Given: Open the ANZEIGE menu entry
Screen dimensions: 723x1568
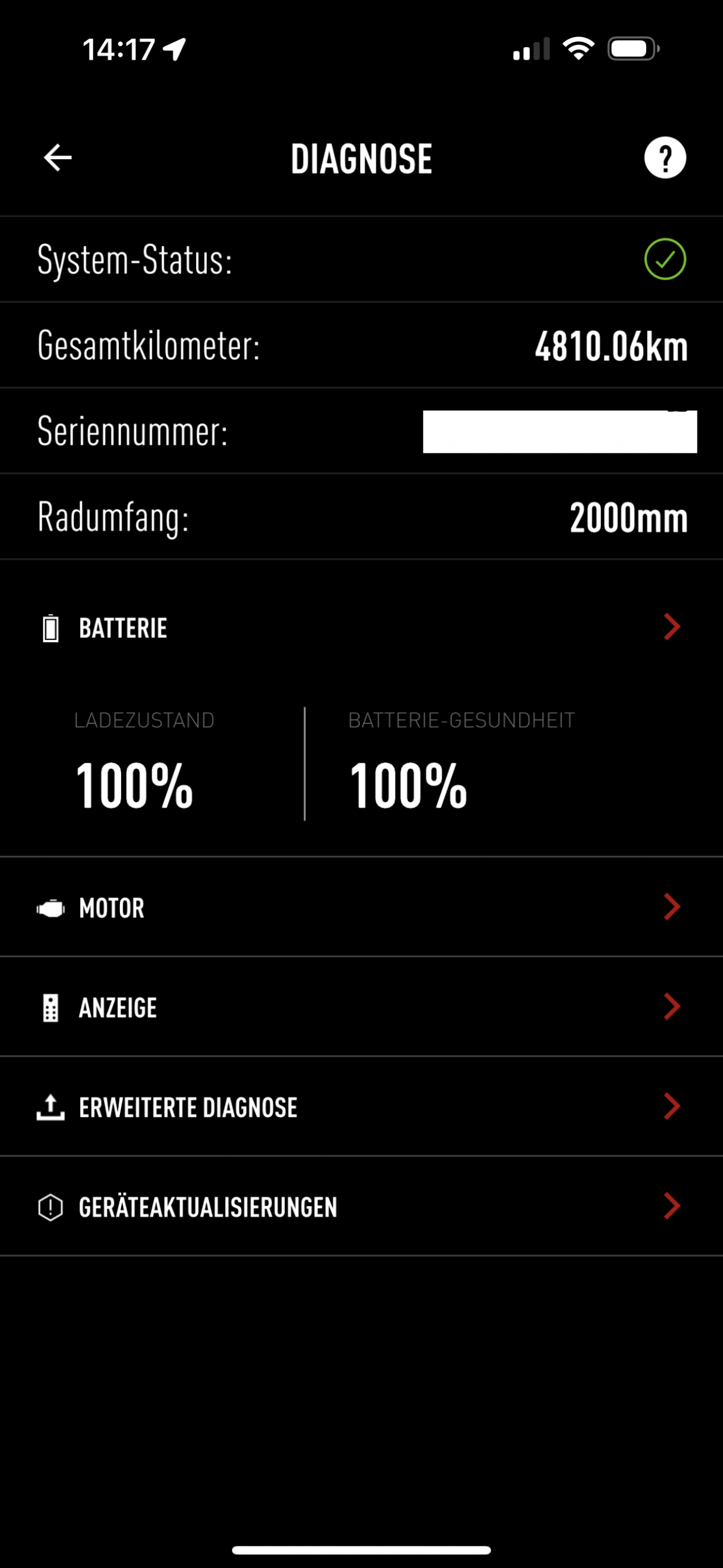Looking at the screenshot, I should pos(118,1007).
